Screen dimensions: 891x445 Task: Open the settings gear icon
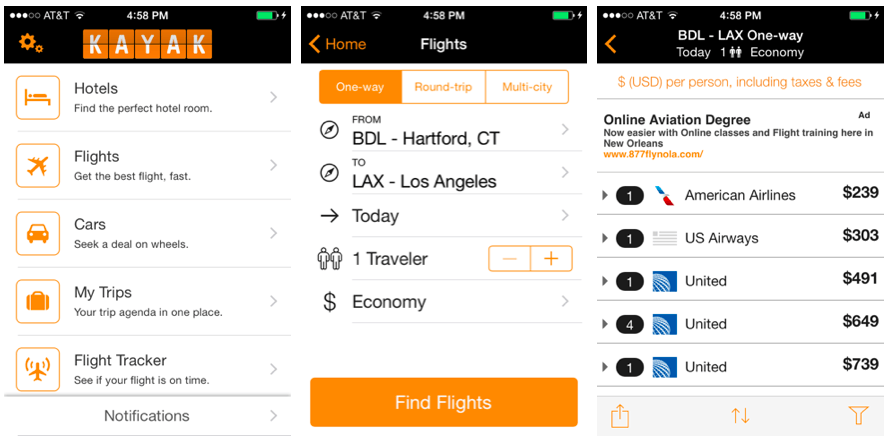(x=31, y=44)
